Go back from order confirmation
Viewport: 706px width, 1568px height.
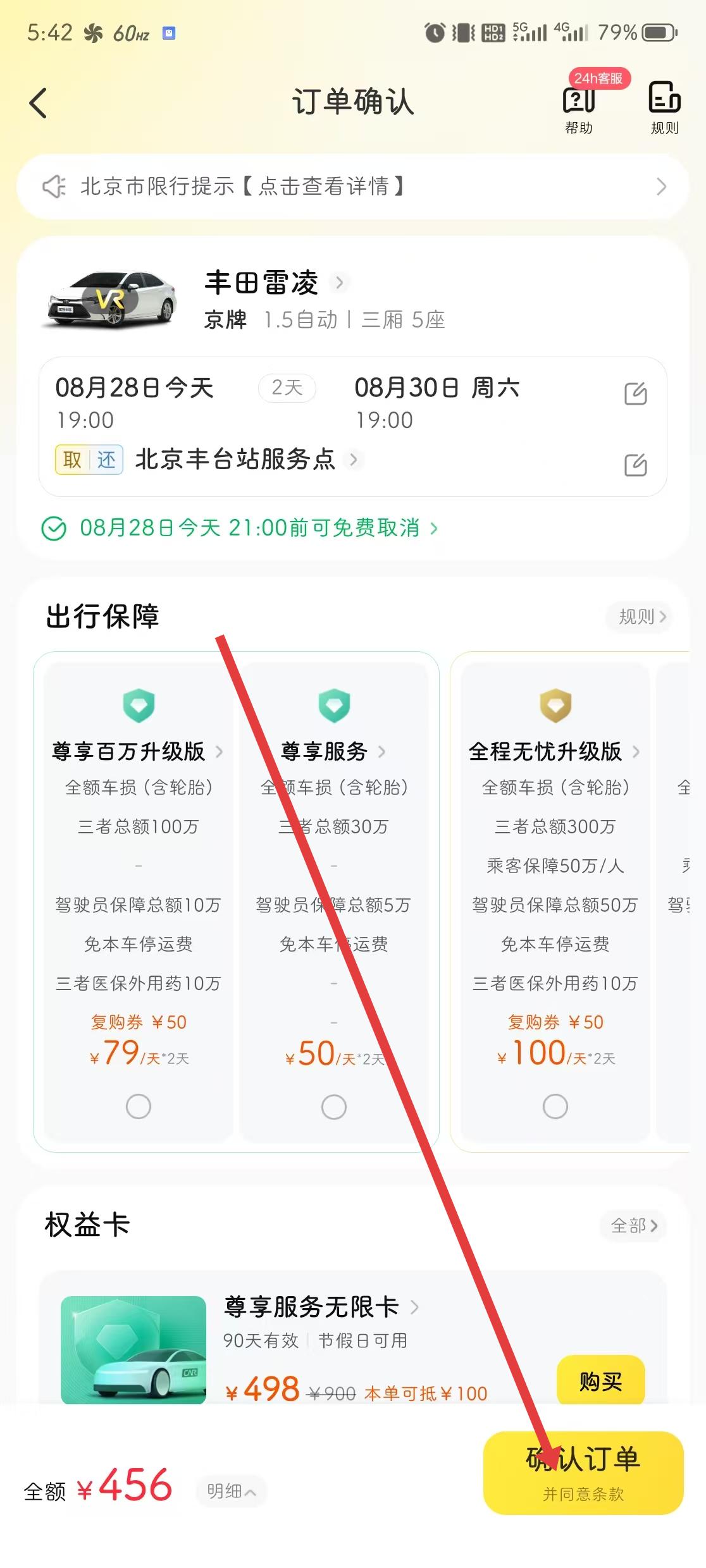point(39,103)
